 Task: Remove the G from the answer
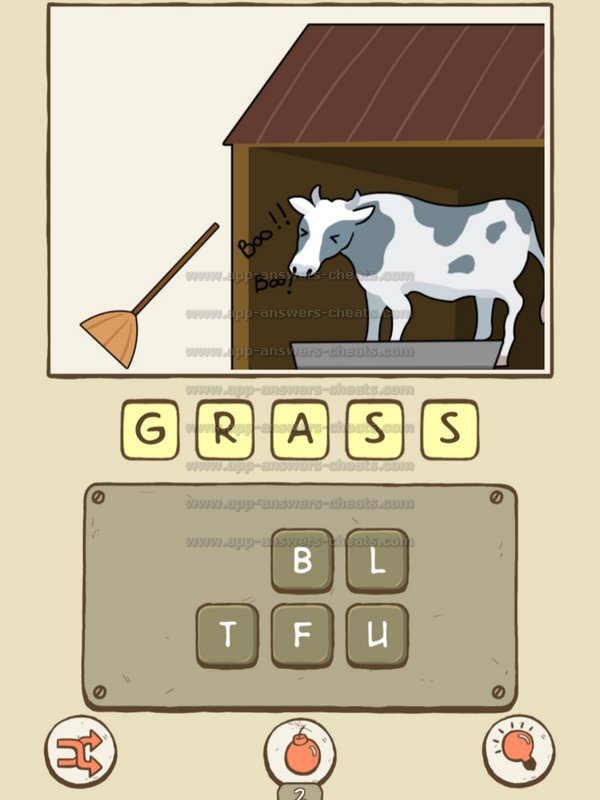click(150, 430)
